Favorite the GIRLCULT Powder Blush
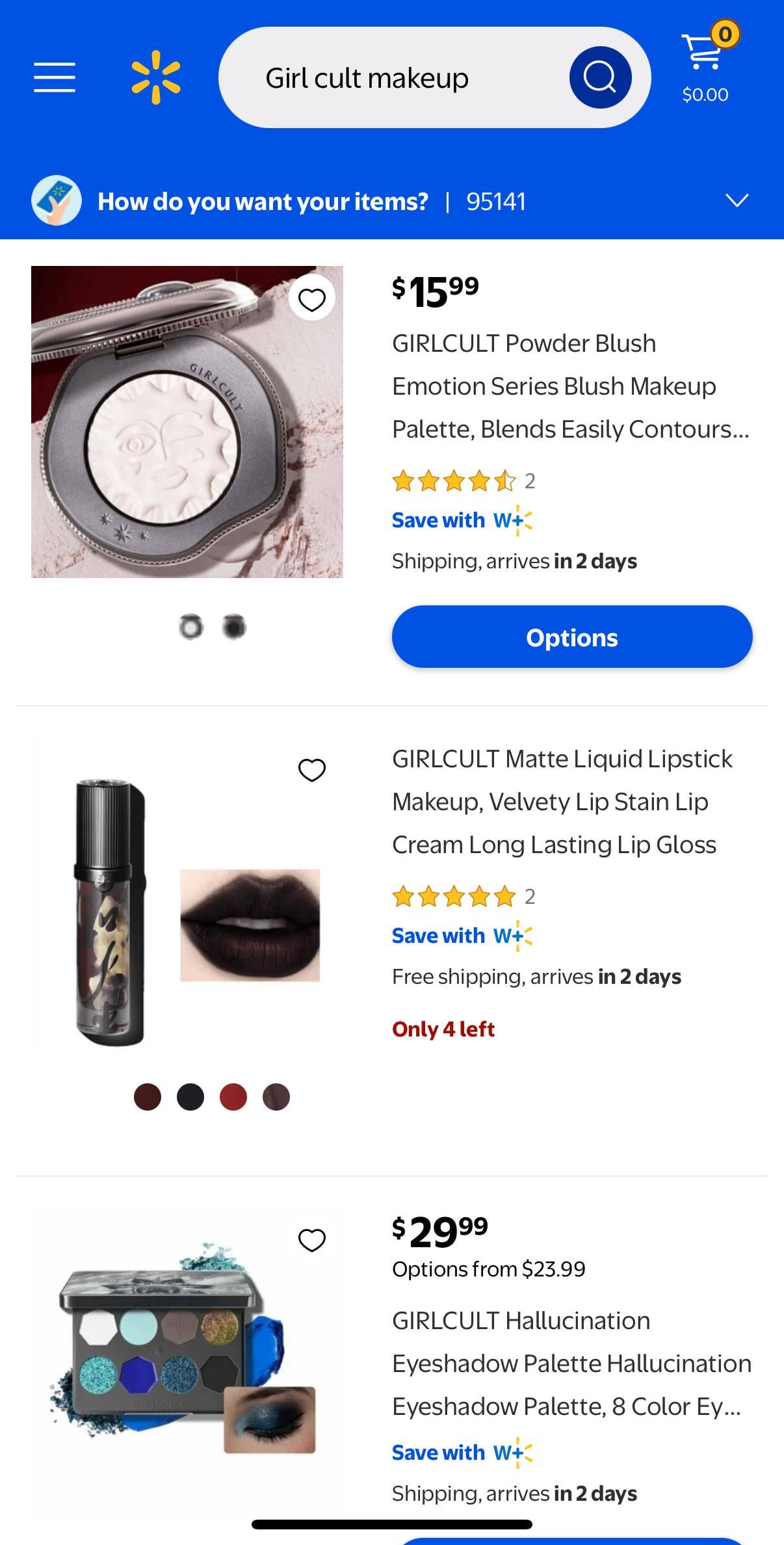The image size is (784, 1545). tap(312, 300)
